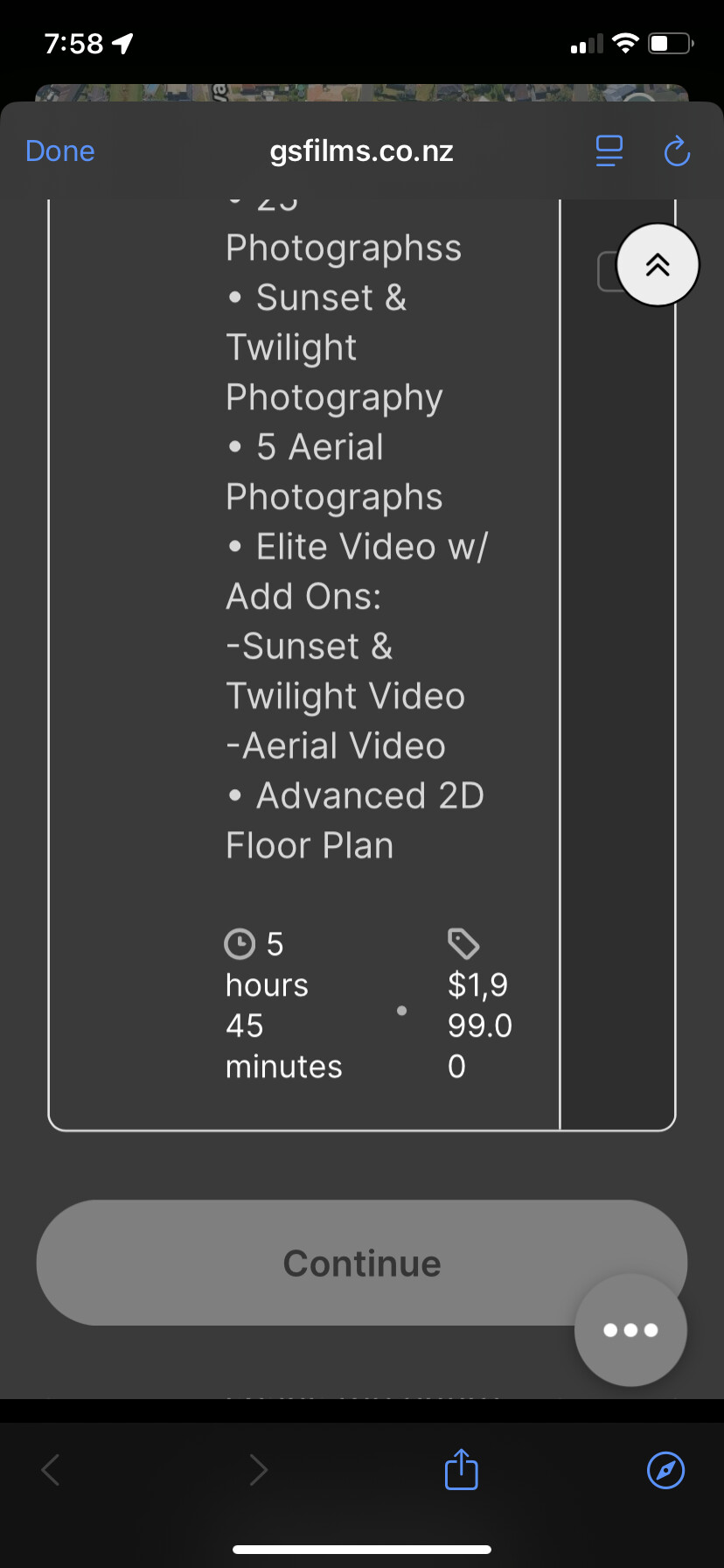Open the page in Safari compass
This screenshot has height=1568, width=724.
point(665,1469)
